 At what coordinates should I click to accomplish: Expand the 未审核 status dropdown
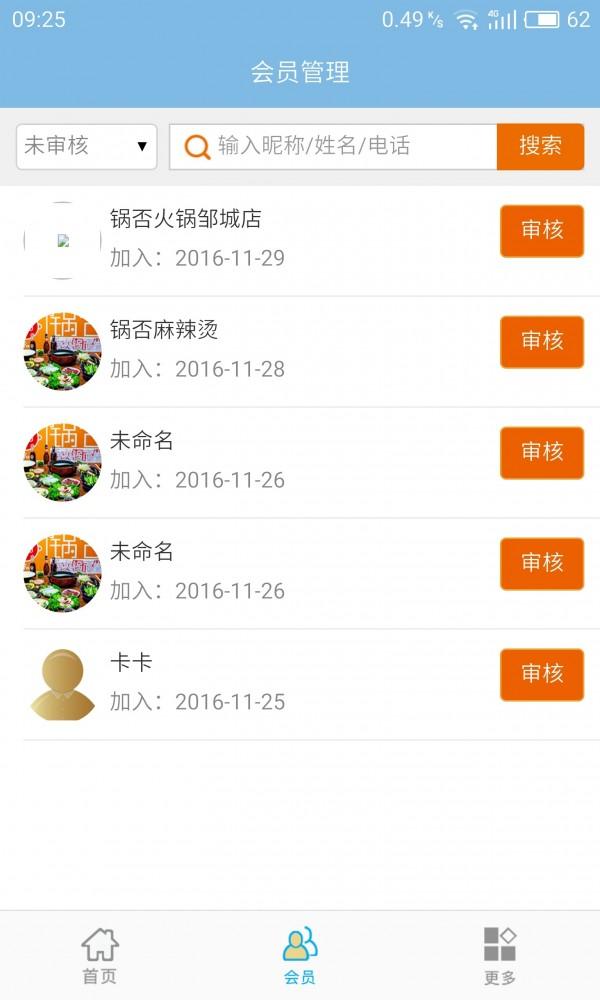coord(87,146)
